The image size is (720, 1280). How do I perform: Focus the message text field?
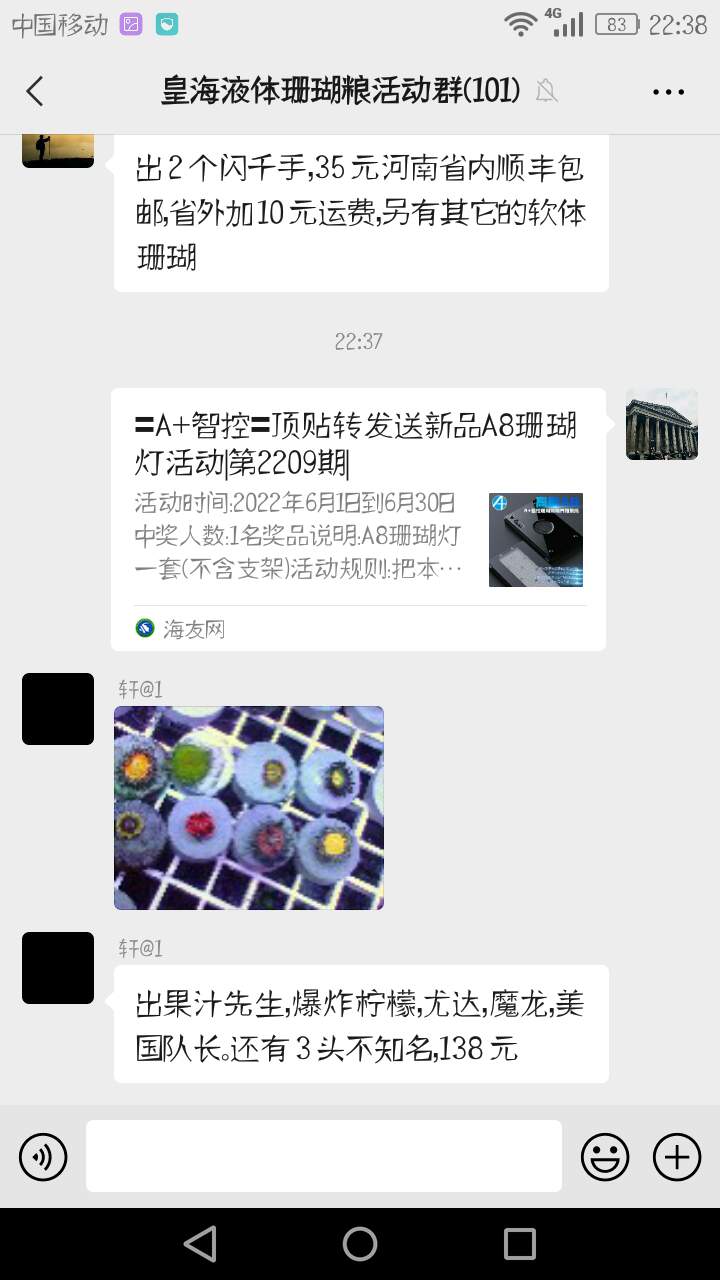[x=323, y=1156]
